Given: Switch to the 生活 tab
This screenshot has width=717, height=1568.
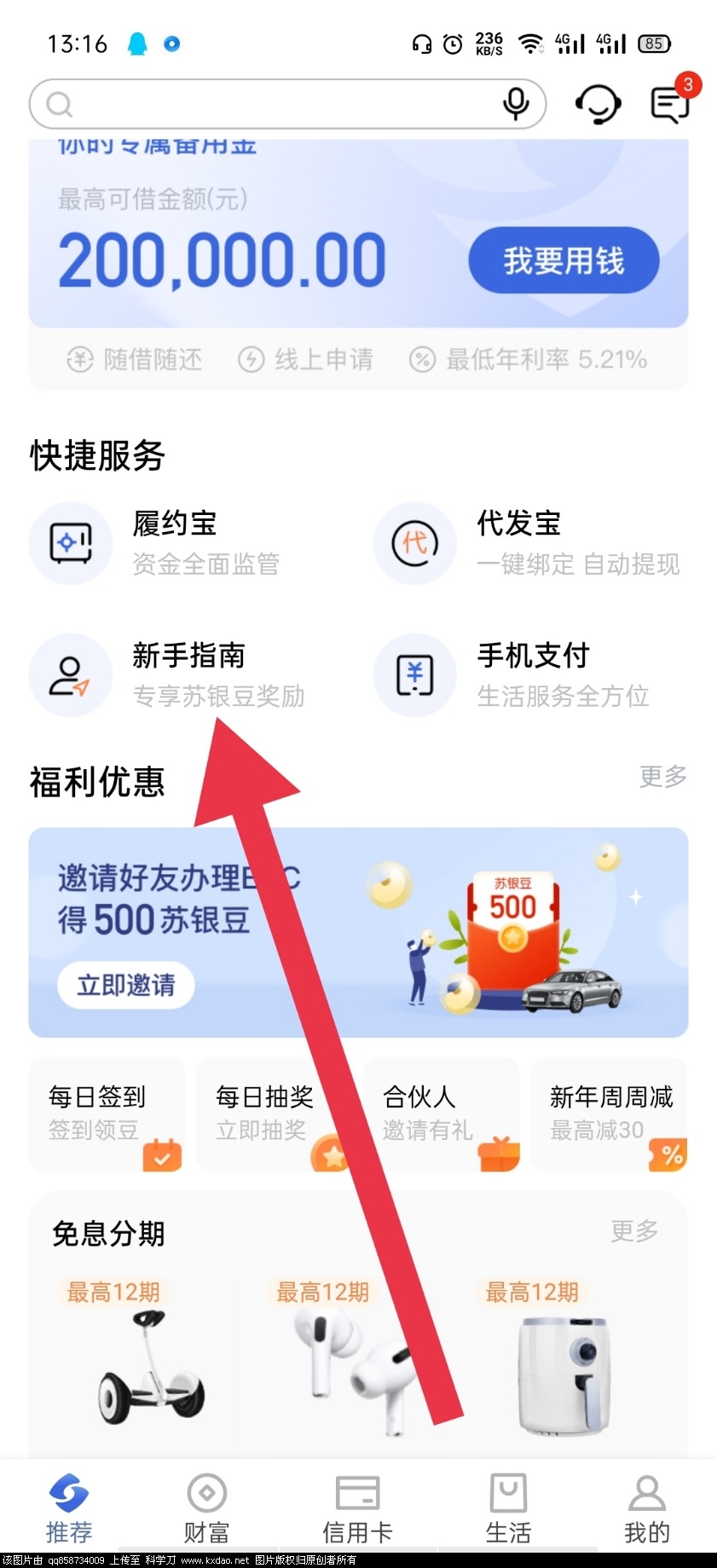Looking at the screenshot, I should click(x=508, y=1508).
